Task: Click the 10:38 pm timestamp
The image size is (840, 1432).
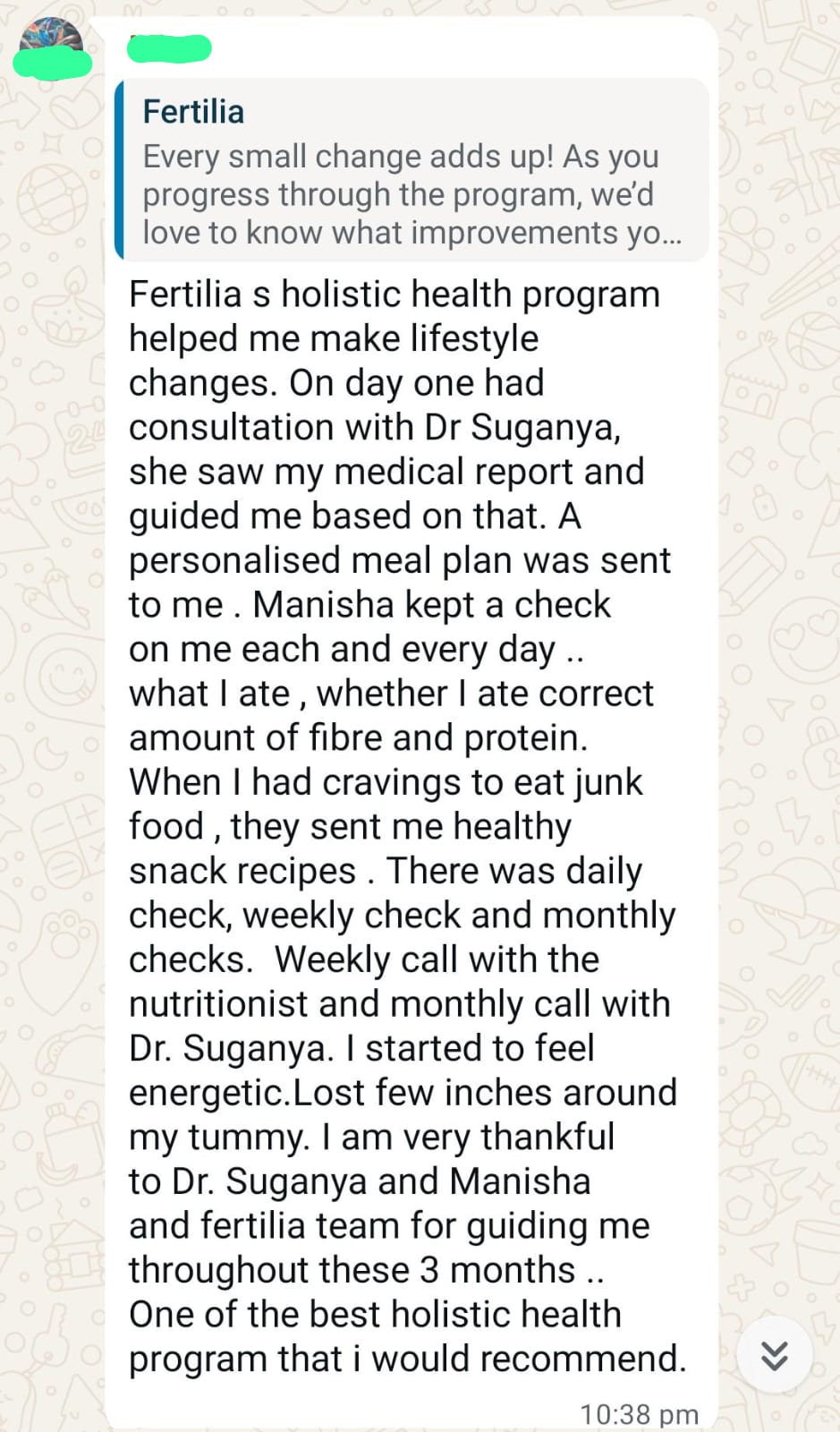Action: (x=639, y=1413)
